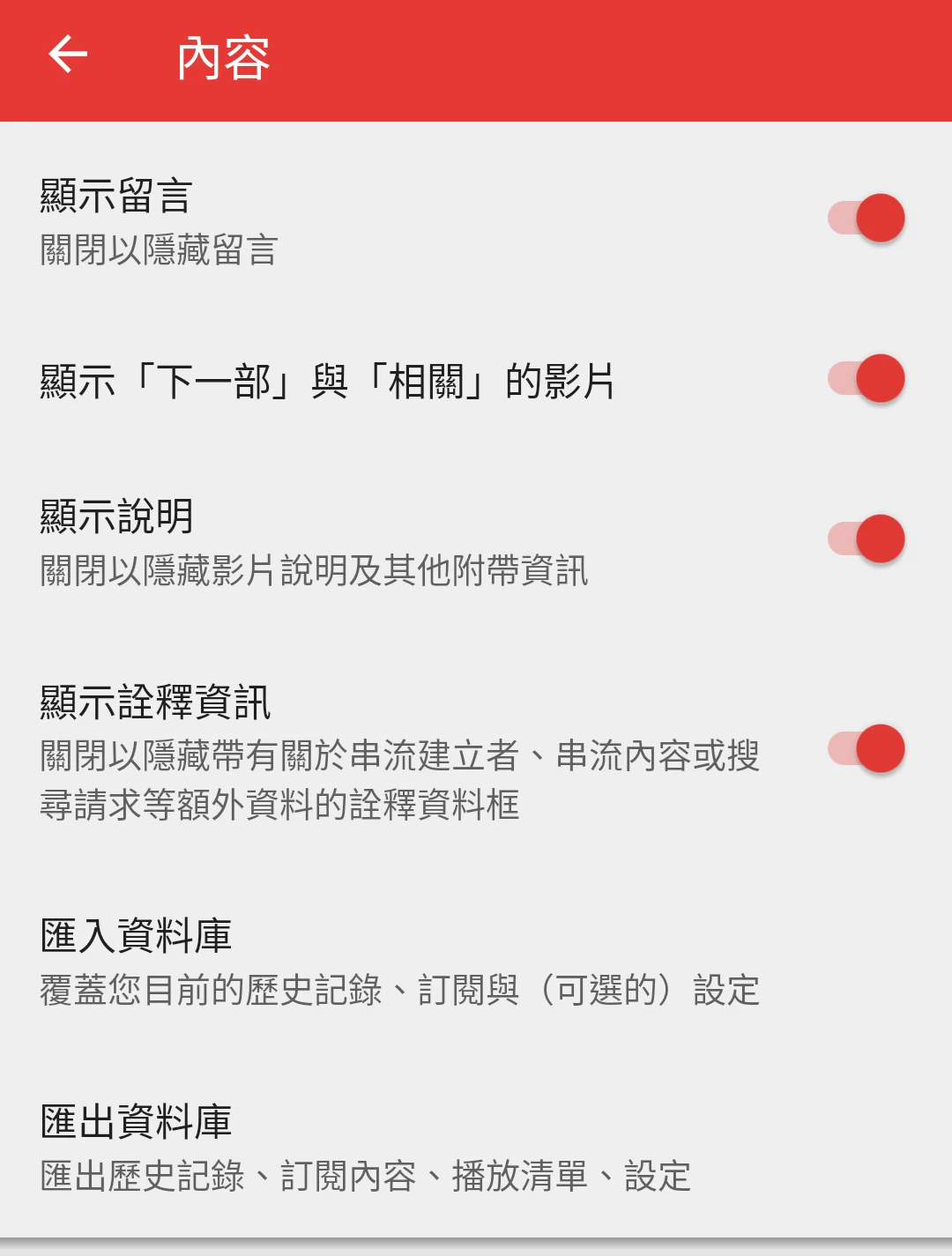Select 匯出資料庫 to export data
This screenshot has height=1256, width=952.
click(366, 1148)
